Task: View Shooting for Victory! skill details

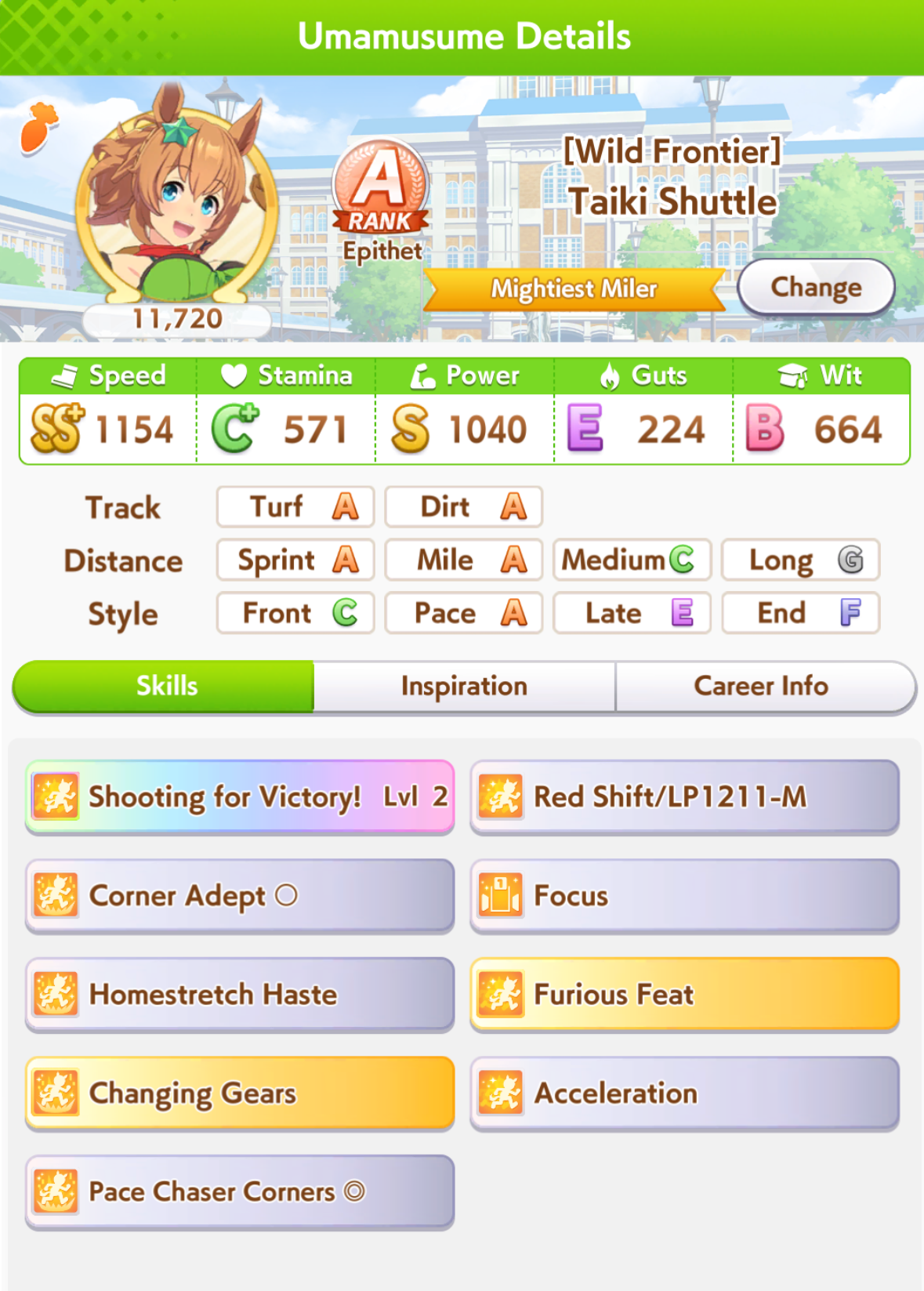Action: pyautogui.click(x=240, y=796)
